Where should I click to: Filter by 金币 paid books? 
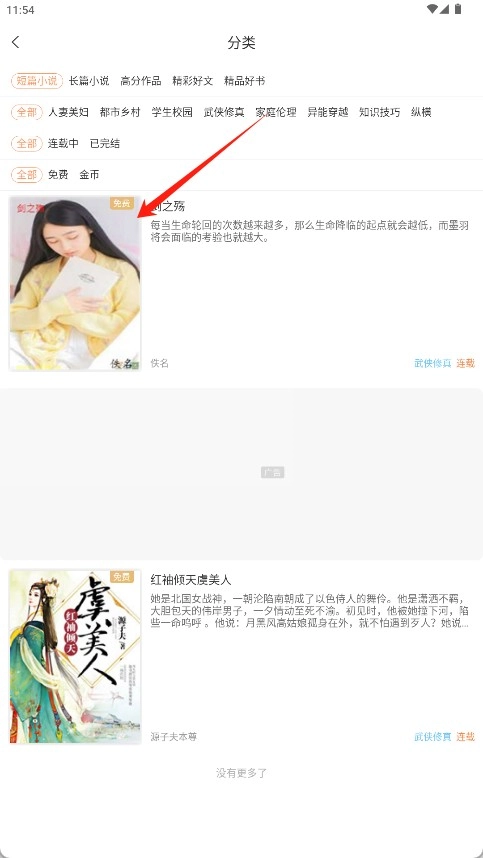[89, 175]
